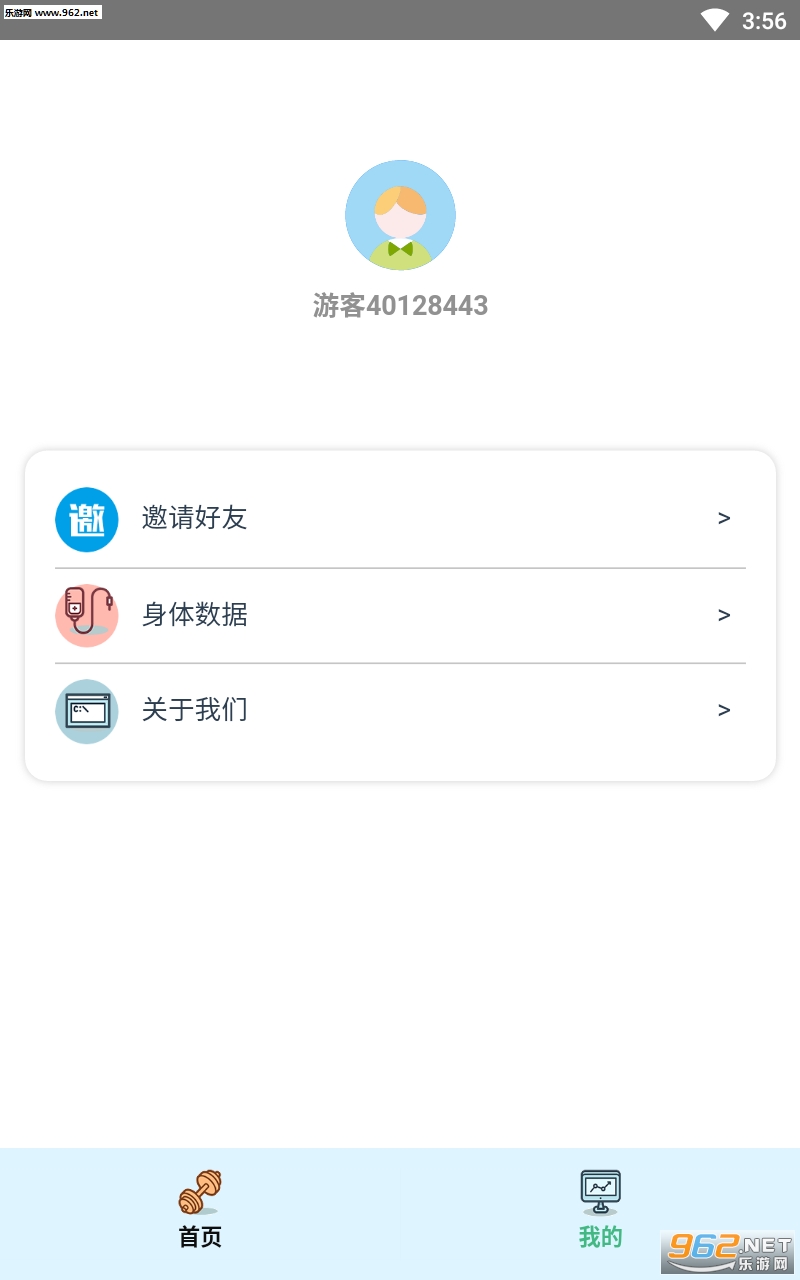Open the 关于我们 row
This screenshot has height=1280, width=800.
(x=400, y=711)
